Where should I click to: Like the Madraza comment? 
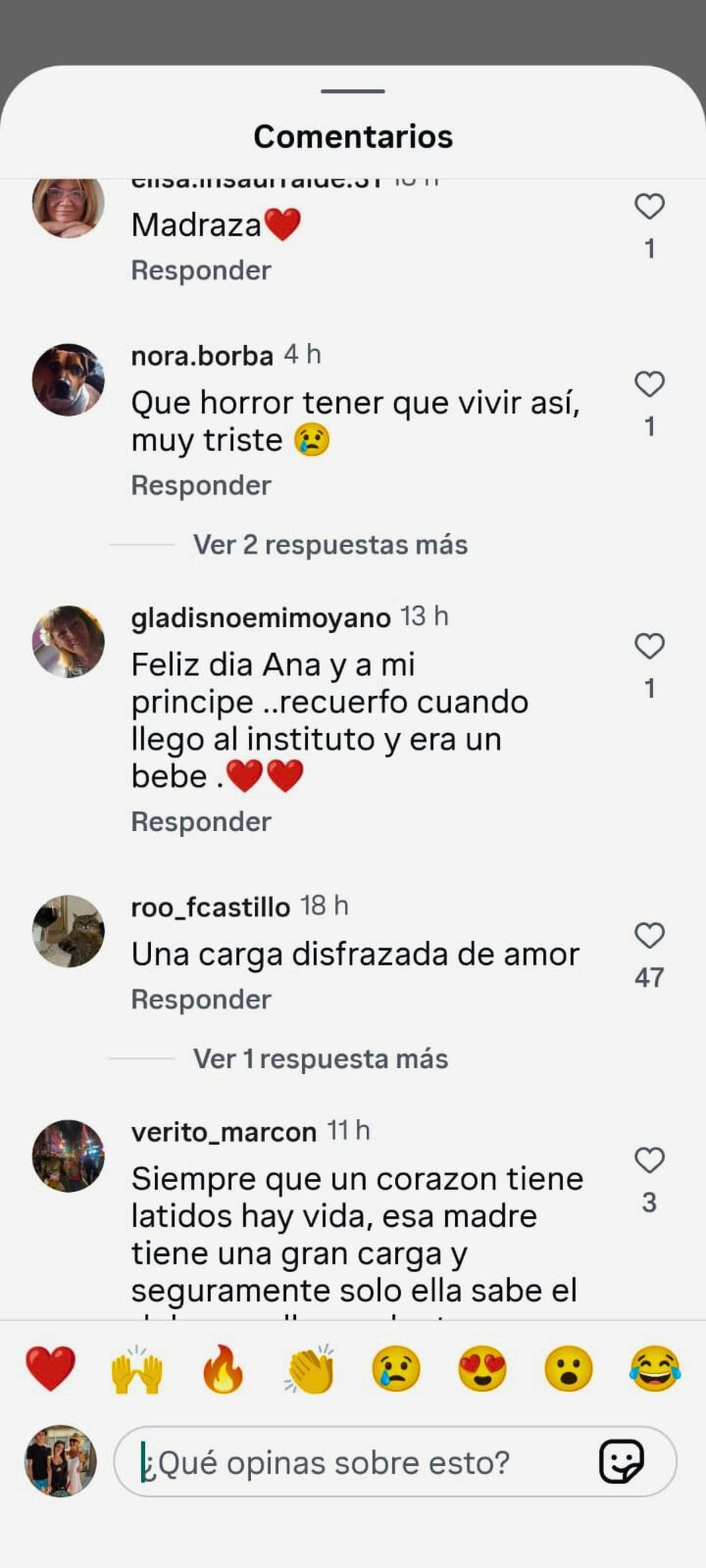click(x=650, y=206)
